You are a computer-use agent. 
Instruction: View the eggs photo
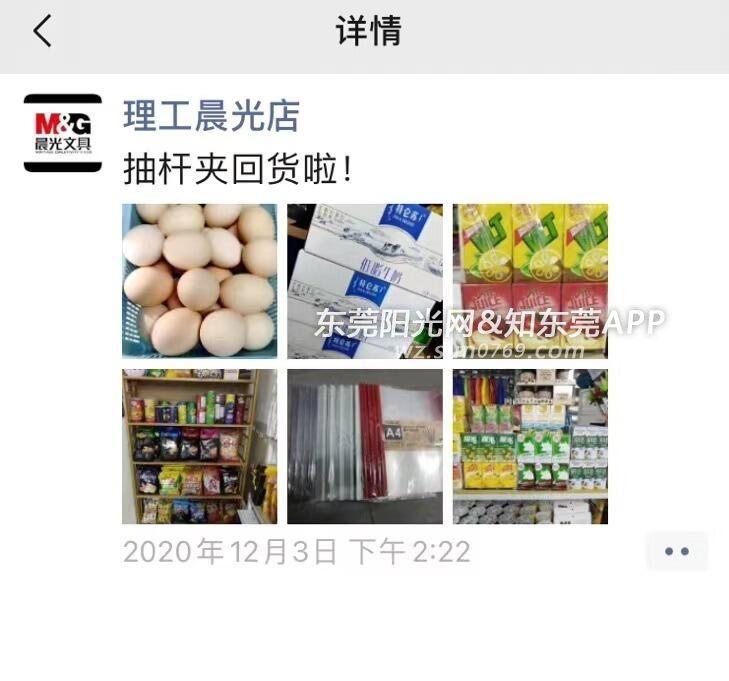(200, 281)
